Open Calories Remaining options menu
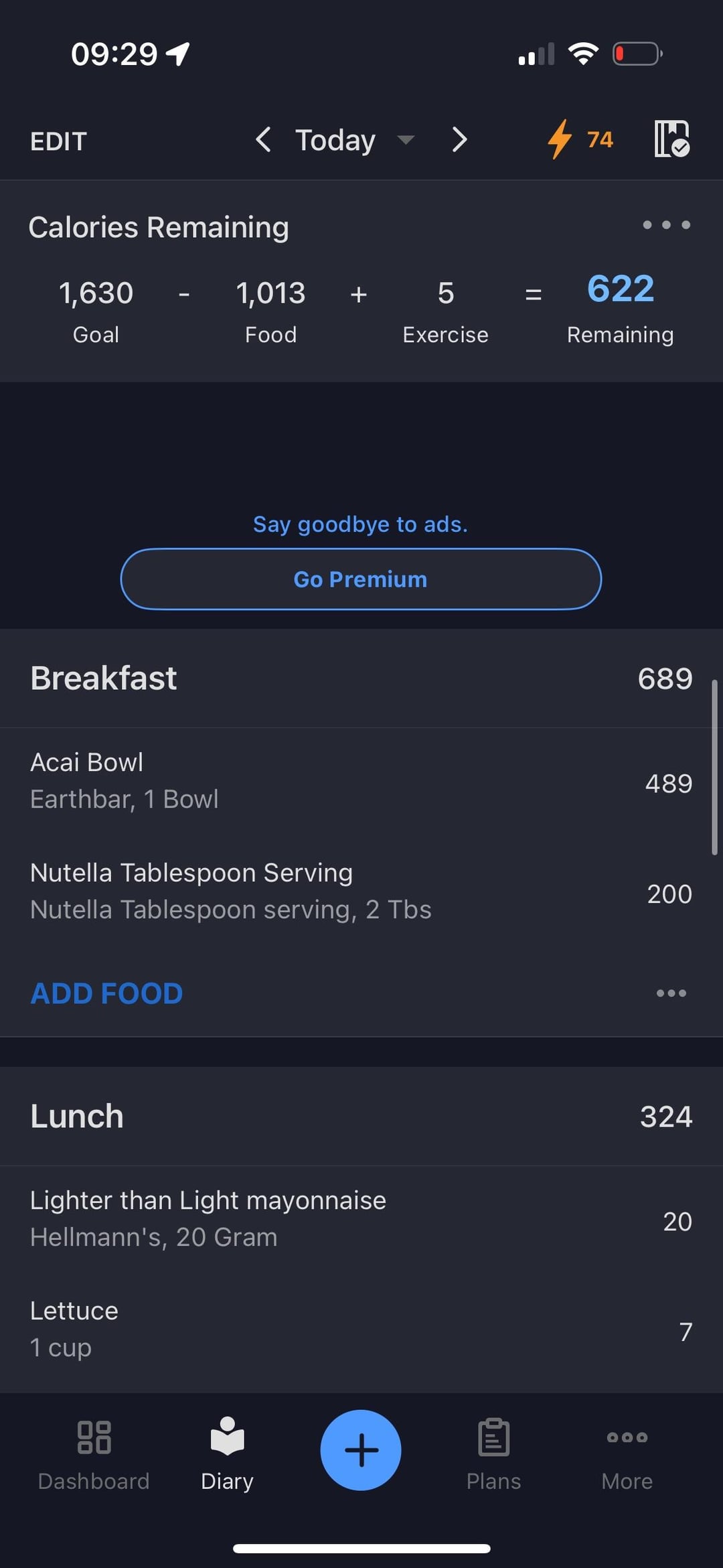The image size is (723, 1568). coord(666,225)
